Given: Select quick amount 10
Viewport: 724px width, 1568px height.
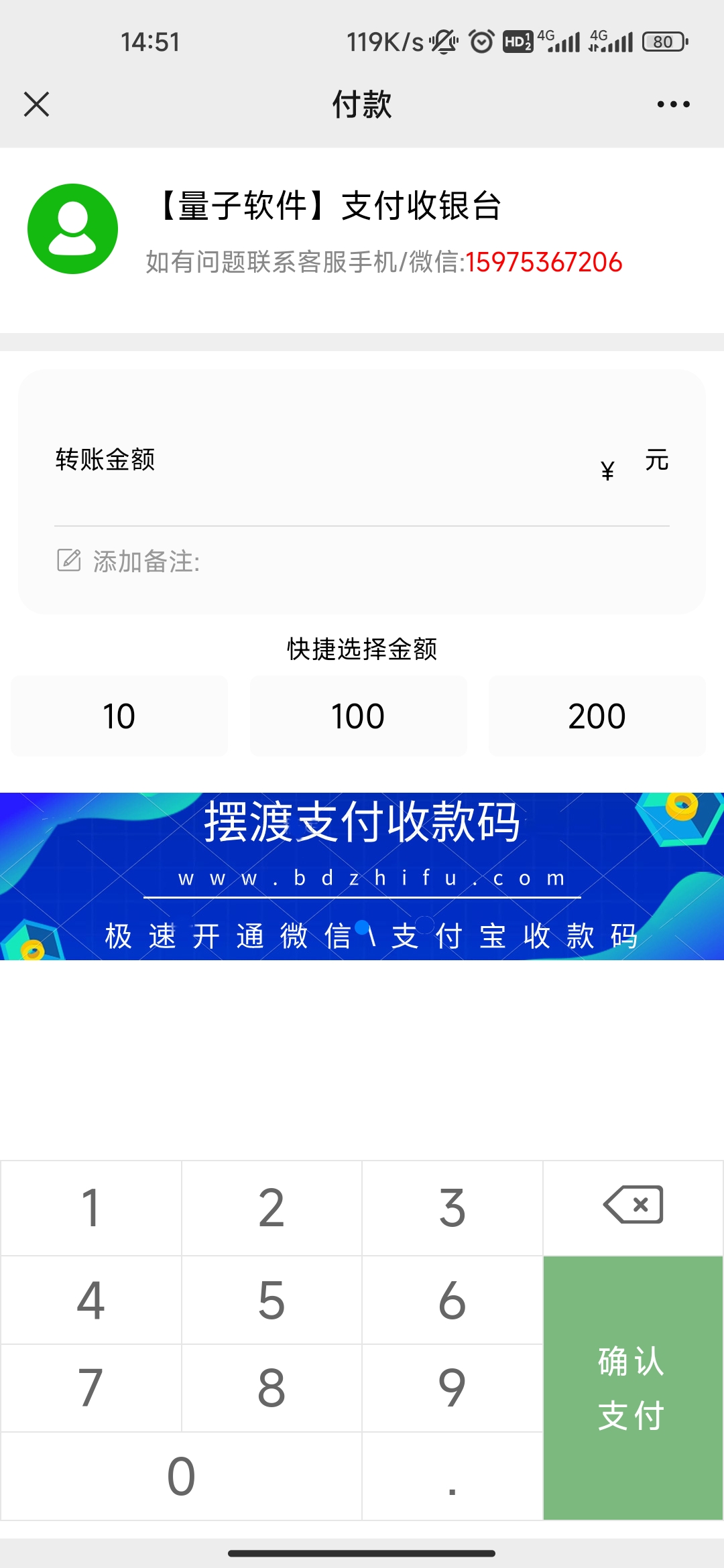Looking at the screenshot, I should 119,716.
